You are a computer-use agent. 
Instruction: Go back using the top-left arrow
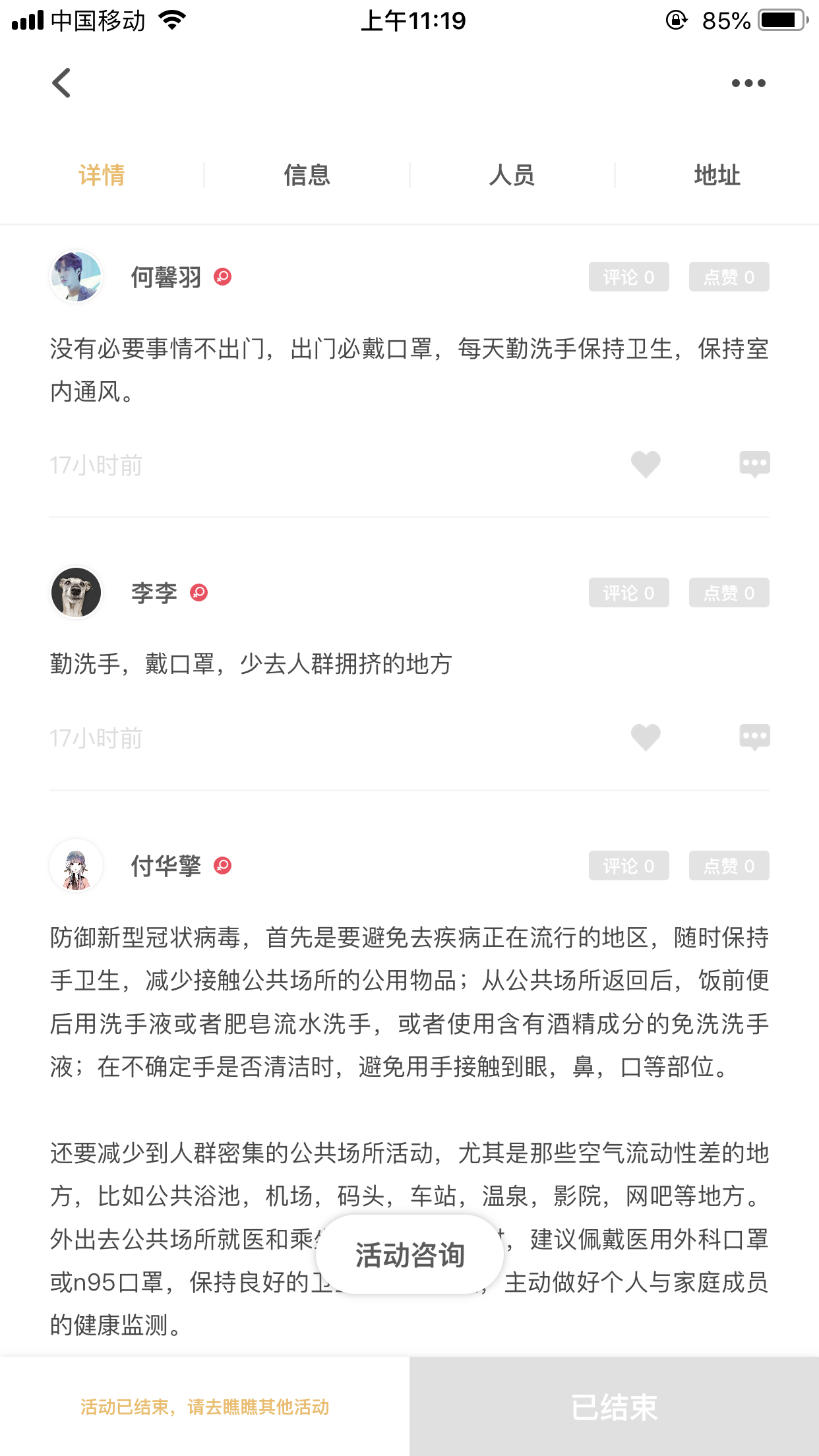click(x=61, y=83)
